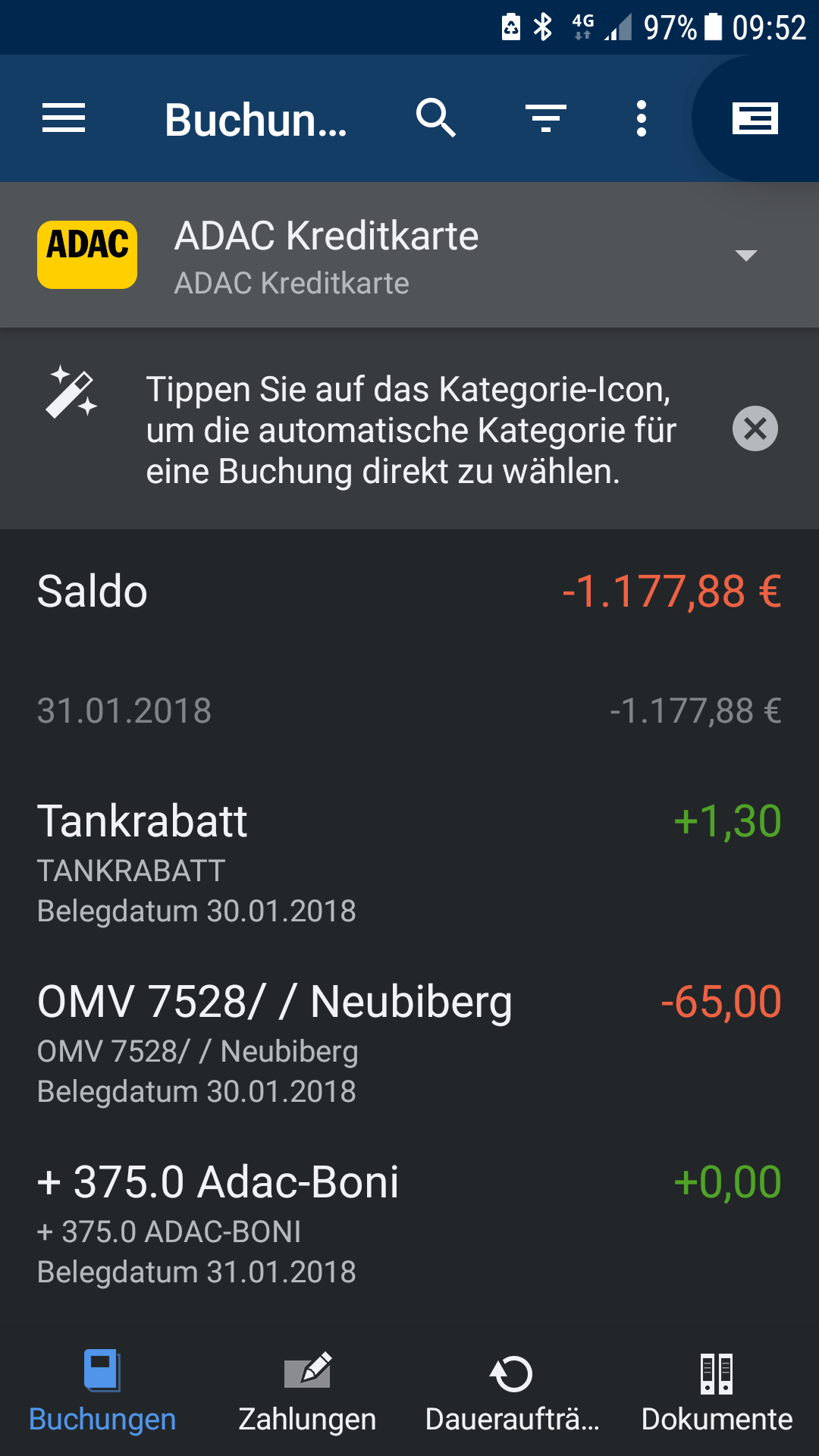Open the hamburger navigation menu
This screenshot has width=819, height=1456.
click(x=64, y=118)
